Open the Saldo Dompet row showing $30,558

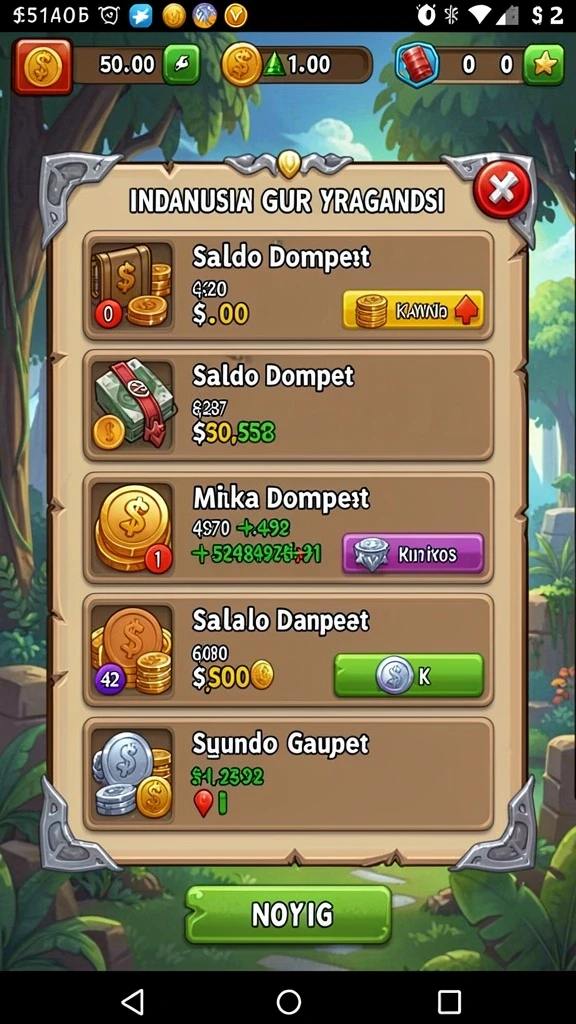coord(288,406)
